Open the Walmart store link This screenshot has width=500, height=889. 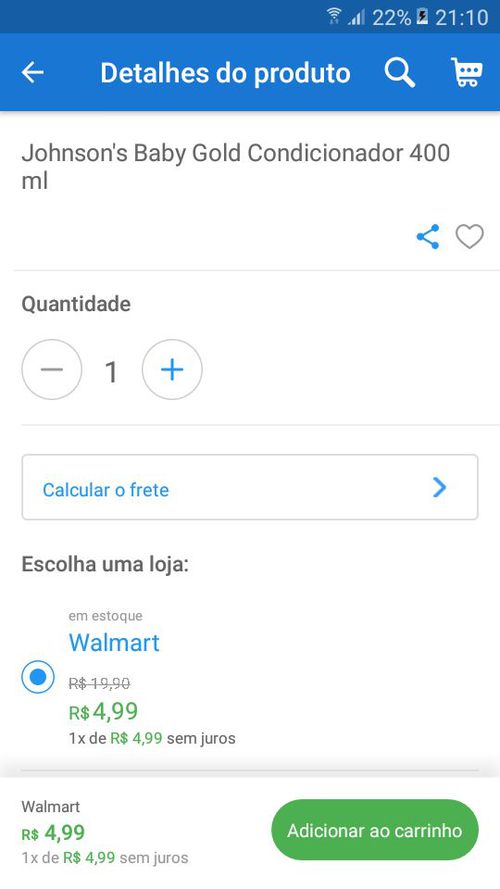pos(114,642)
